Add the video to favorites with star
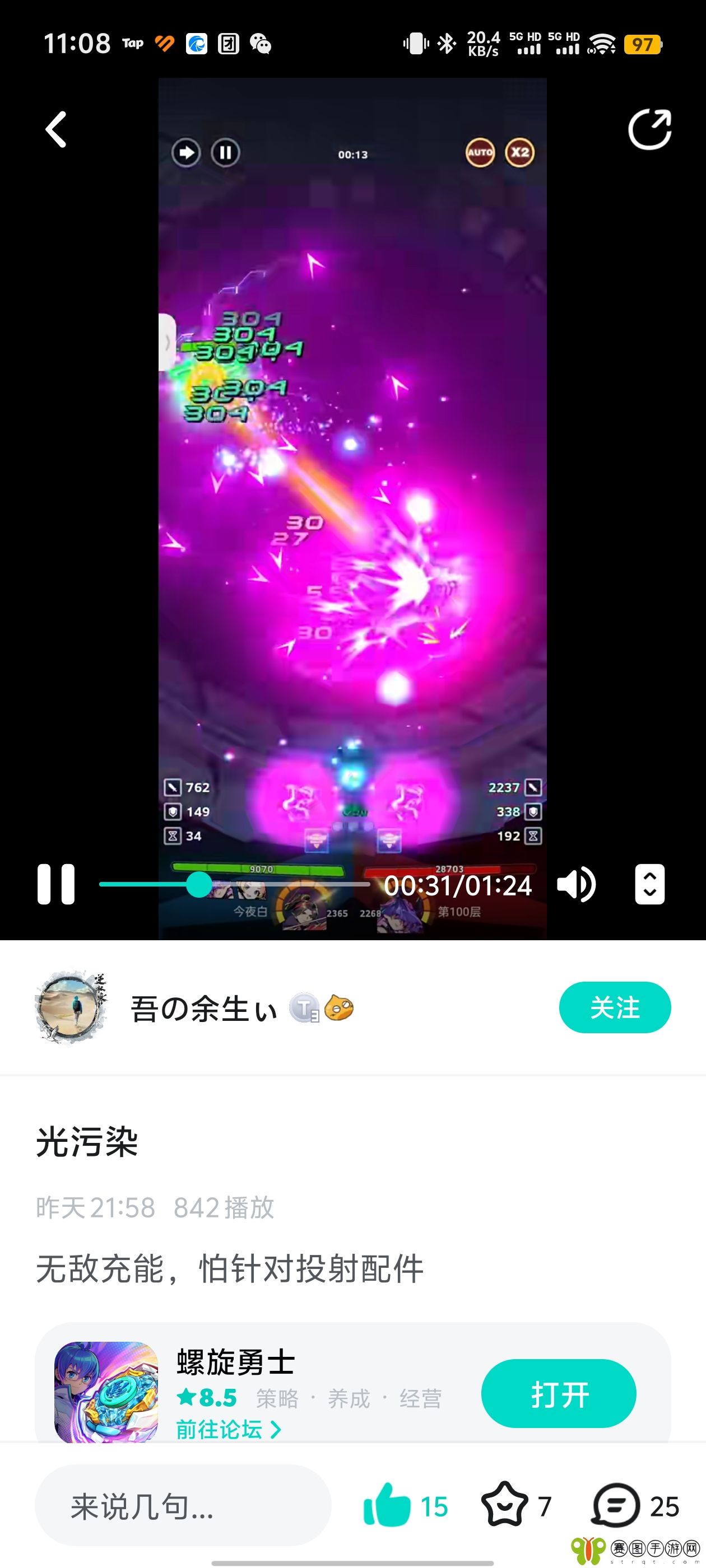706x1568 pixels. point(504,1505)
